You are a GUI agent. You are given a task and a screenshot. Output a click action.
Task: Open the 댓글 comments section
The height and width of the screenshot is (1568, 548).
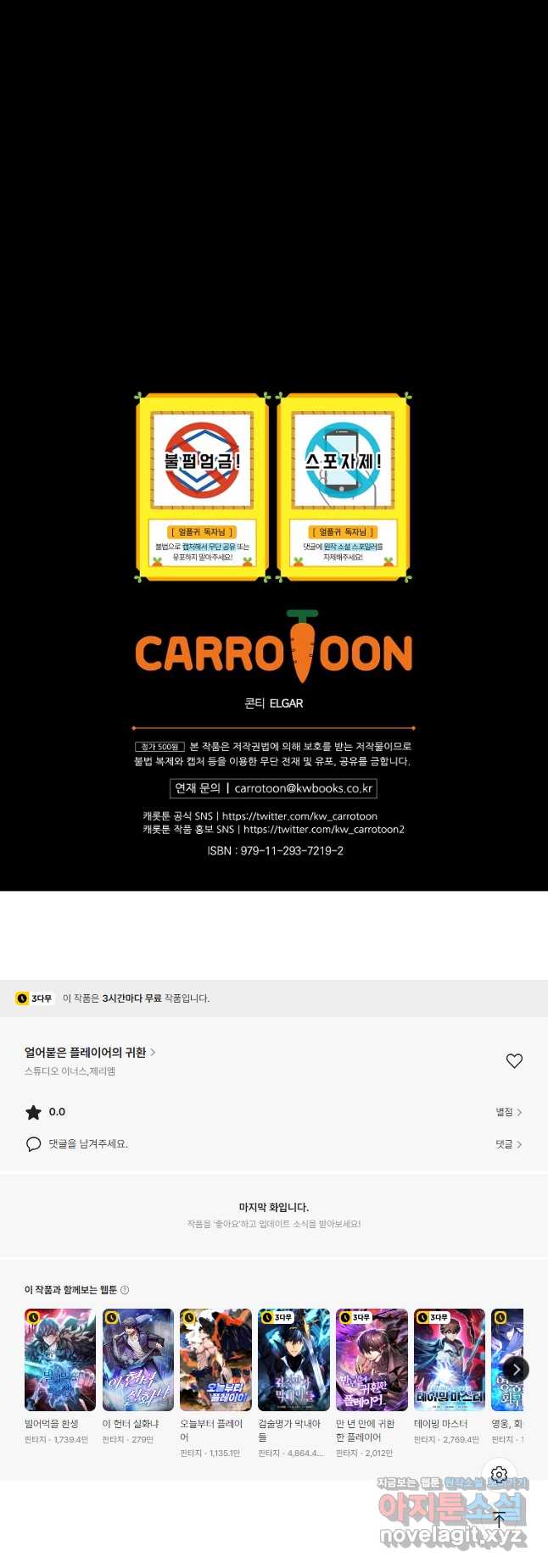(x=508, y=1144)
